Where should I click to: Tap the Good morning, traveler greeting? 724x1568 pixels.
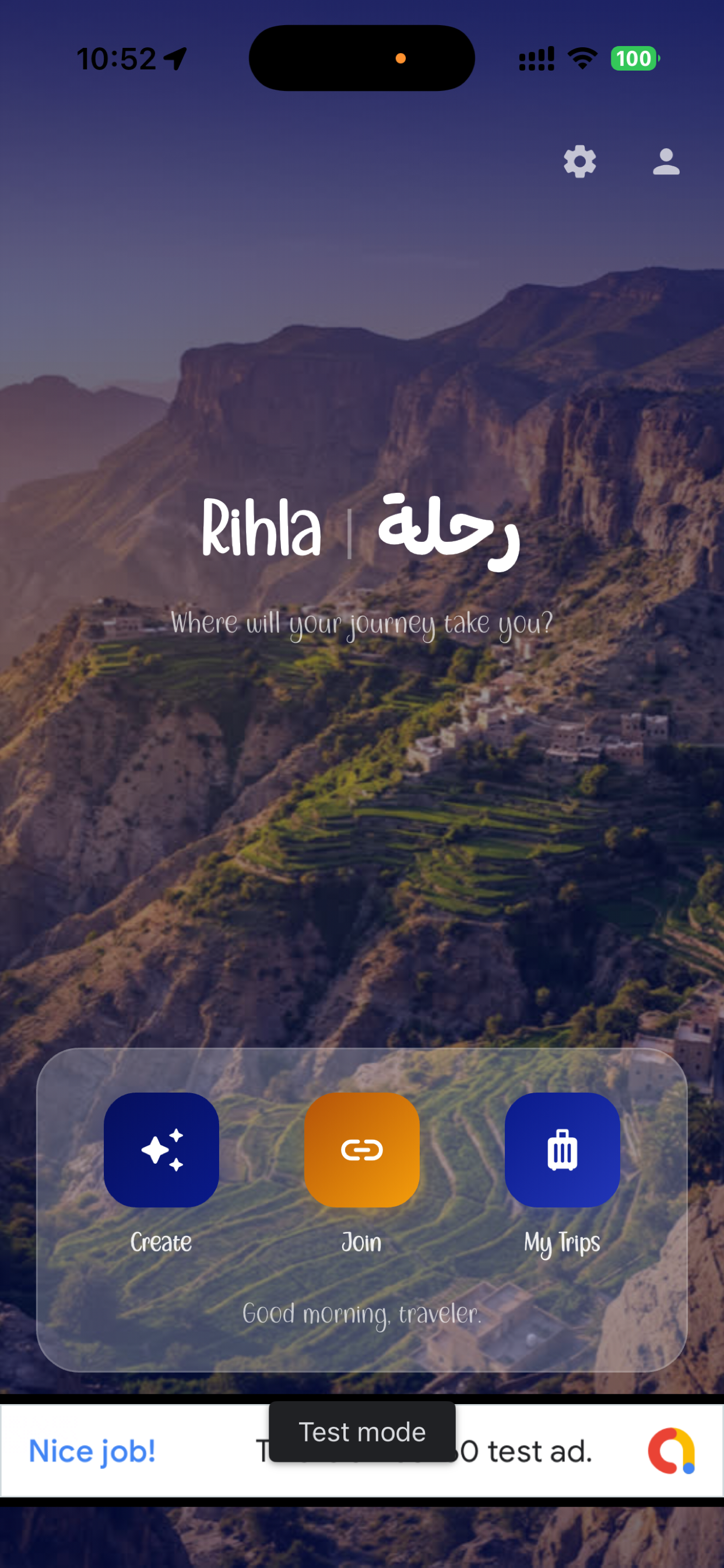point(361,1315)
